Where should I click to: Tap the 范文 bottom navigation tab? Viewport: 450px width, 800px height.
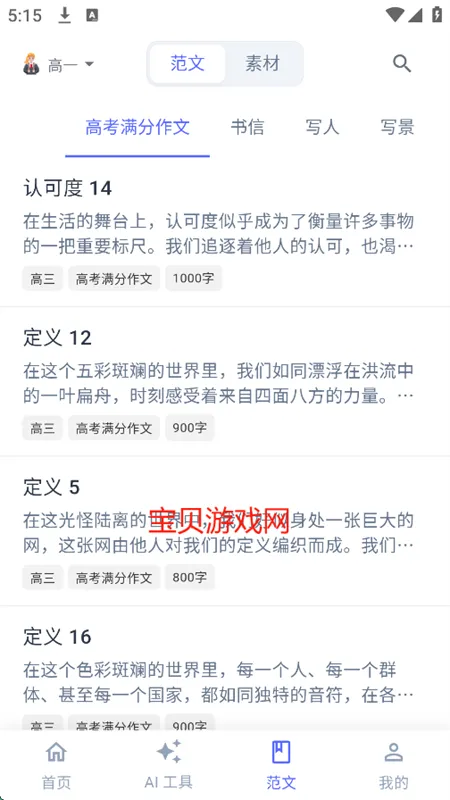point(281,764)
